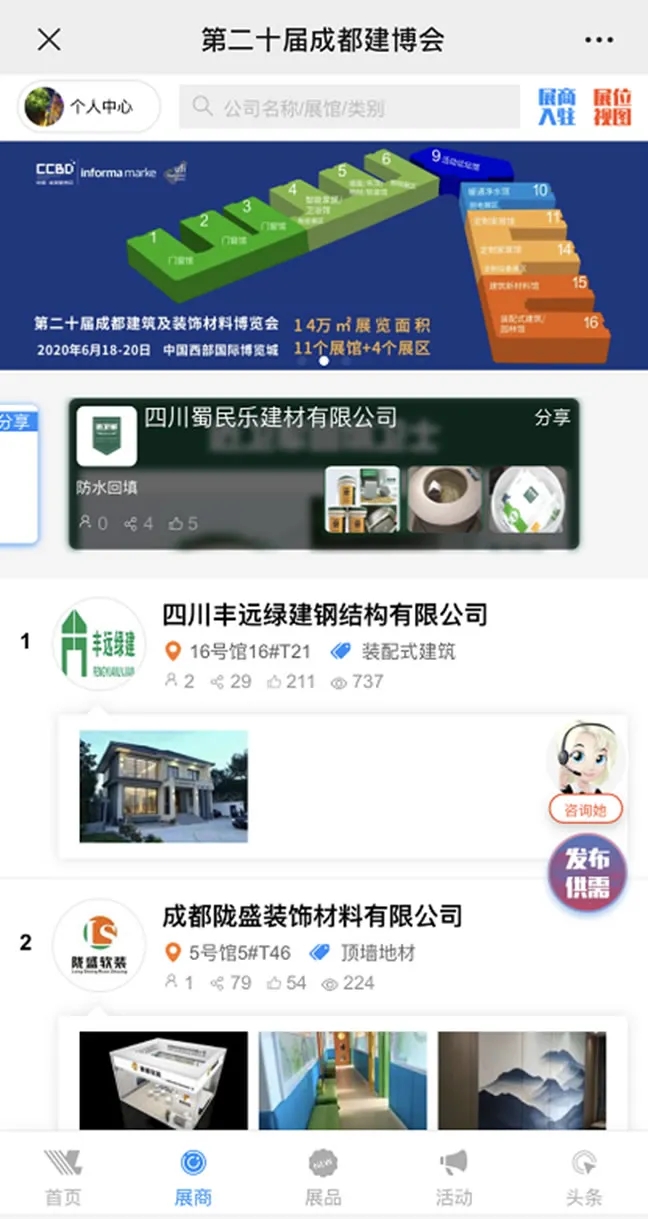
Task: Switch to the 活动 tab
Action: pyautogui.click(x=453, y=1178)
